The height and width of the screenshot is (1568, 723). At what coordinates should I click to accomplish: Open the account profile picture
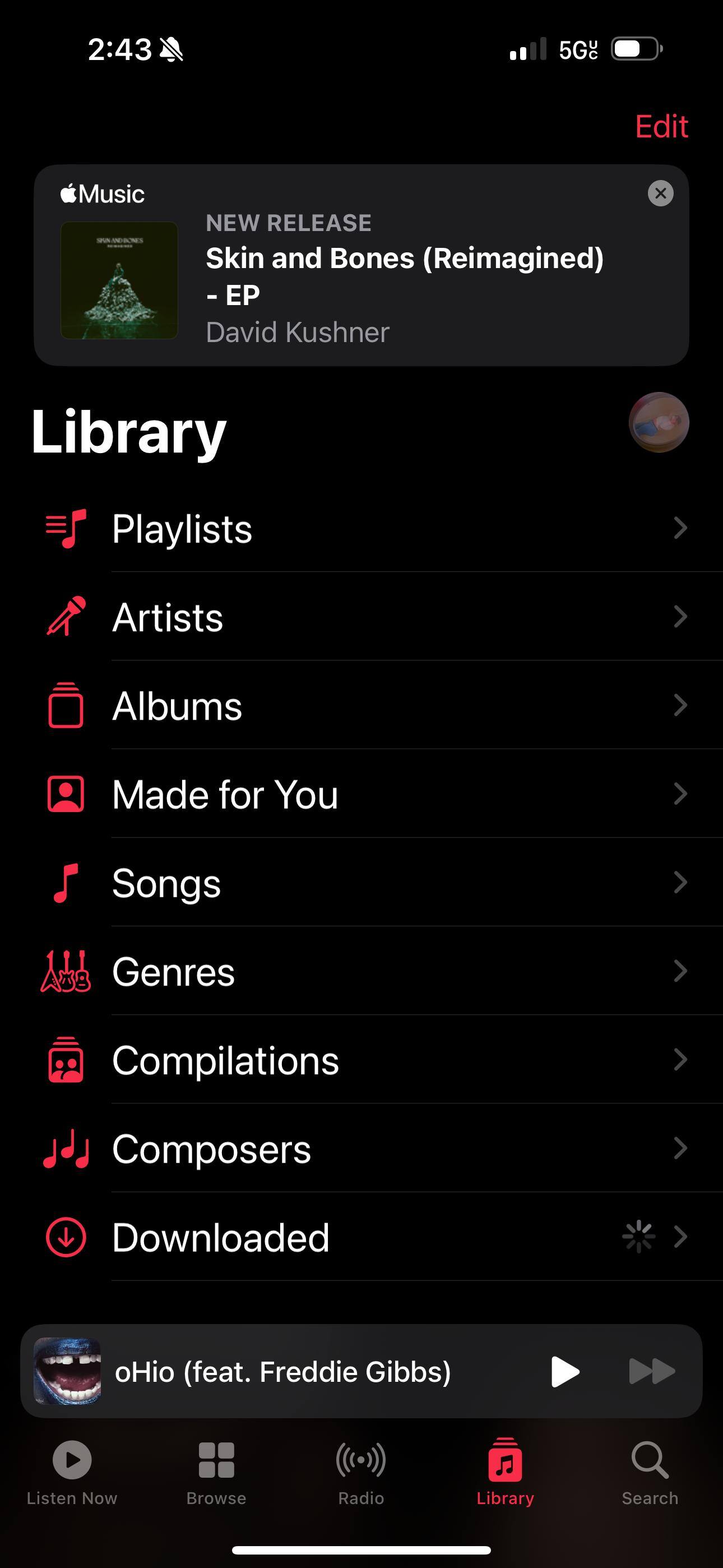click(x=659, y=422)
